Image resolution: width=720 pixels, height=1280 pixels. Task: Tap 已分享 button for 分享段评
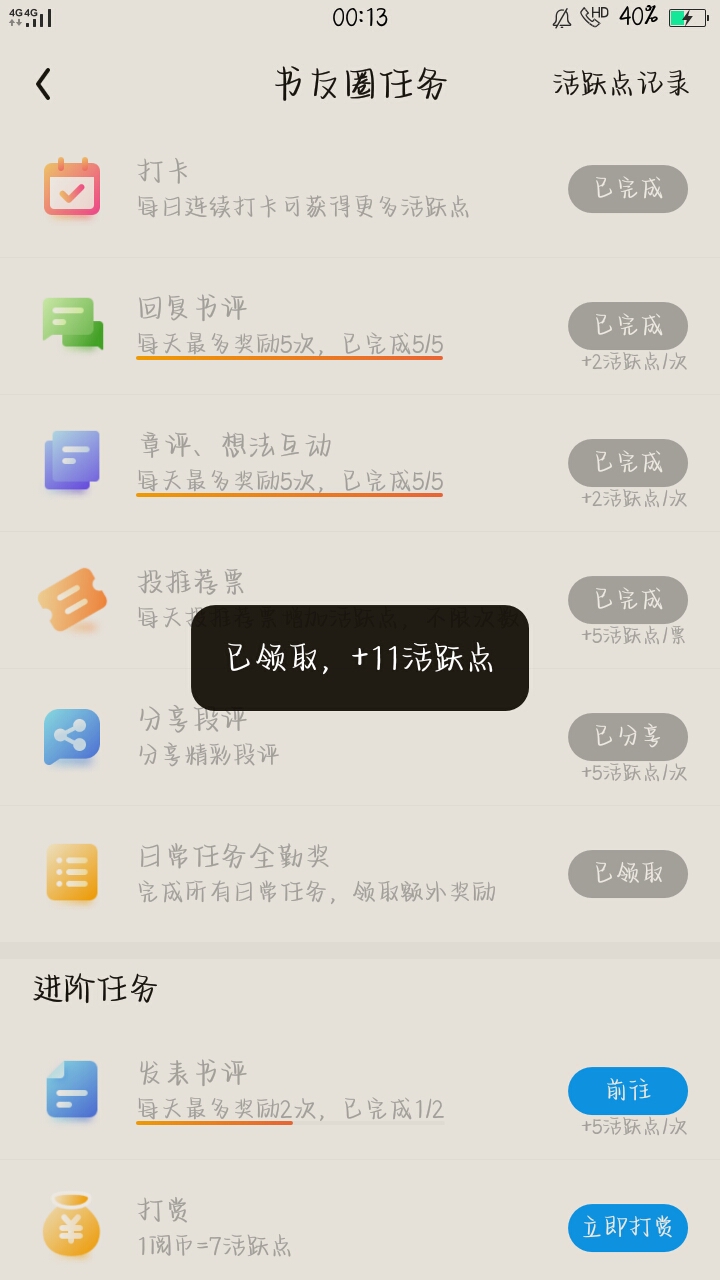tap(628, 736)
